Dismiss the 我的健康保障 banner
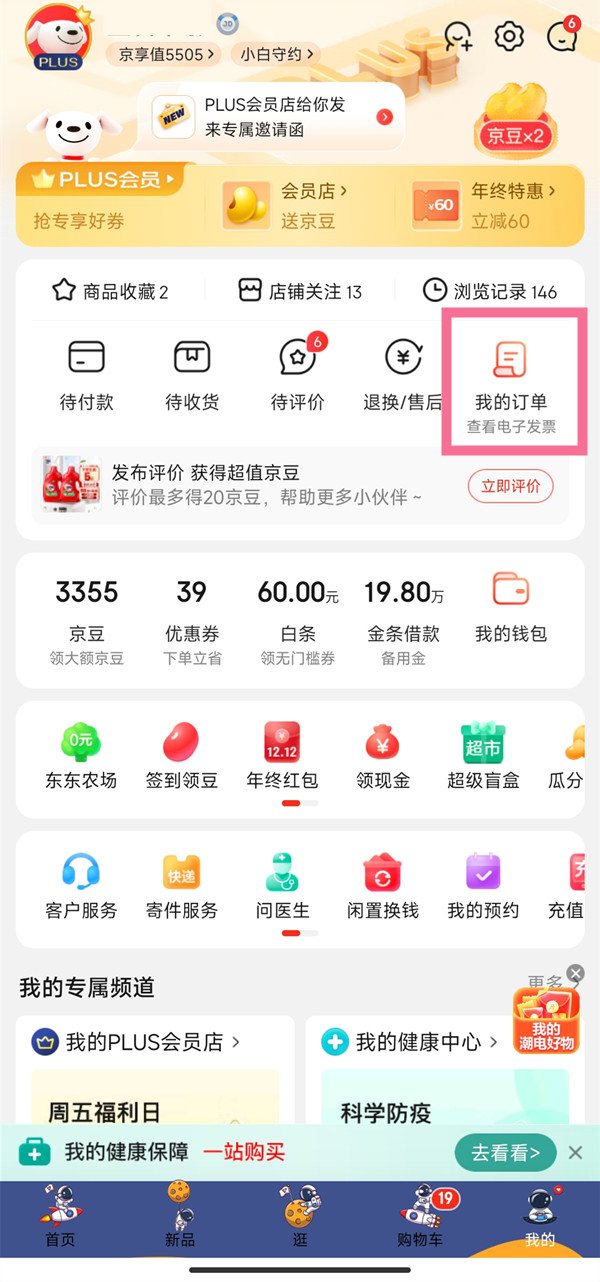 (x=575, y=1152)
